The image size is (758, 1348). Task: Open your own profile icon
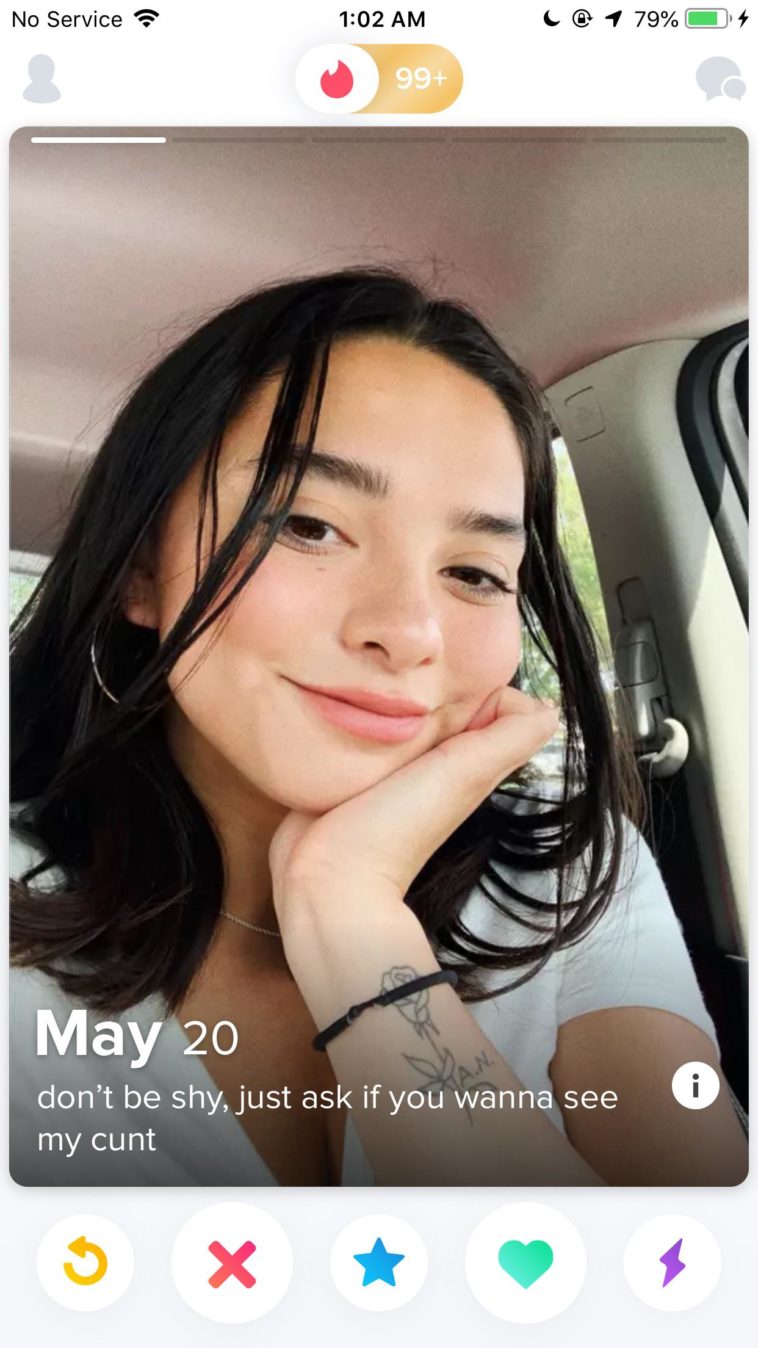41,79
